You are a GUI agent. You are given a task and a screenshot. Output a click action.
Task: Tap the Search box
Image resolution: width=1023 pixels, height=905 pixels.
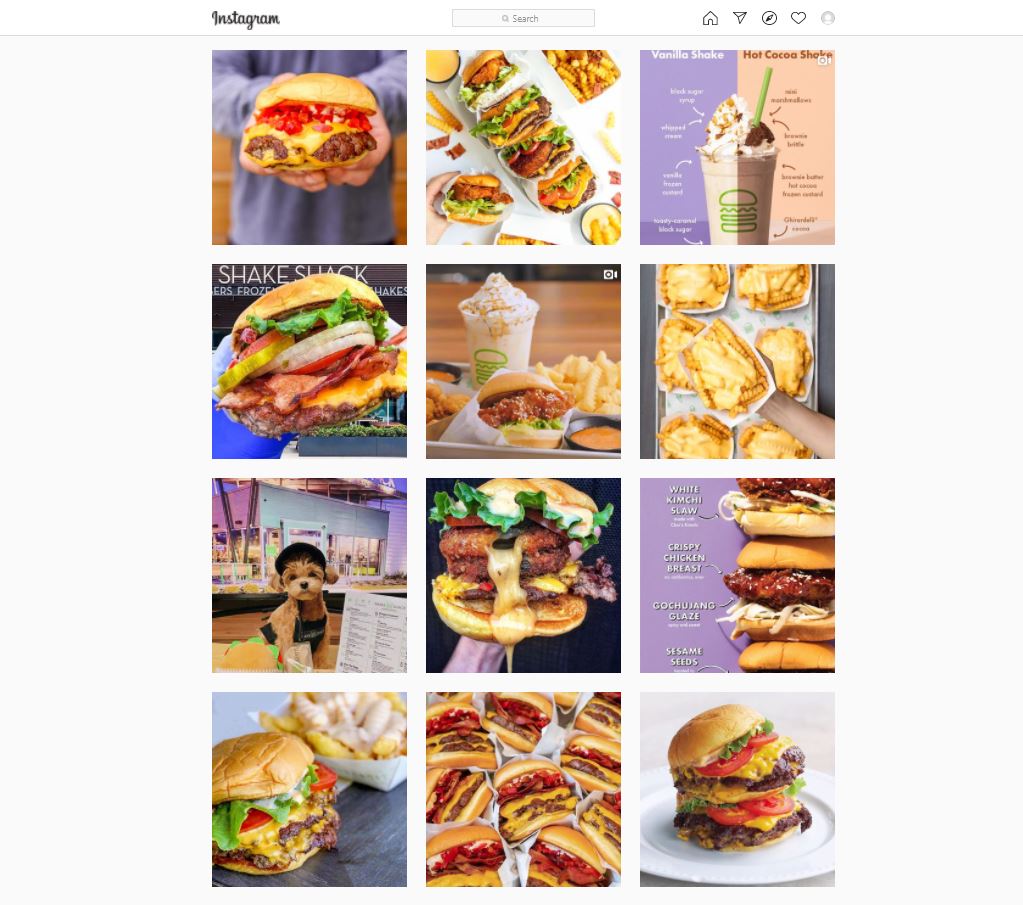coord(523,18)
